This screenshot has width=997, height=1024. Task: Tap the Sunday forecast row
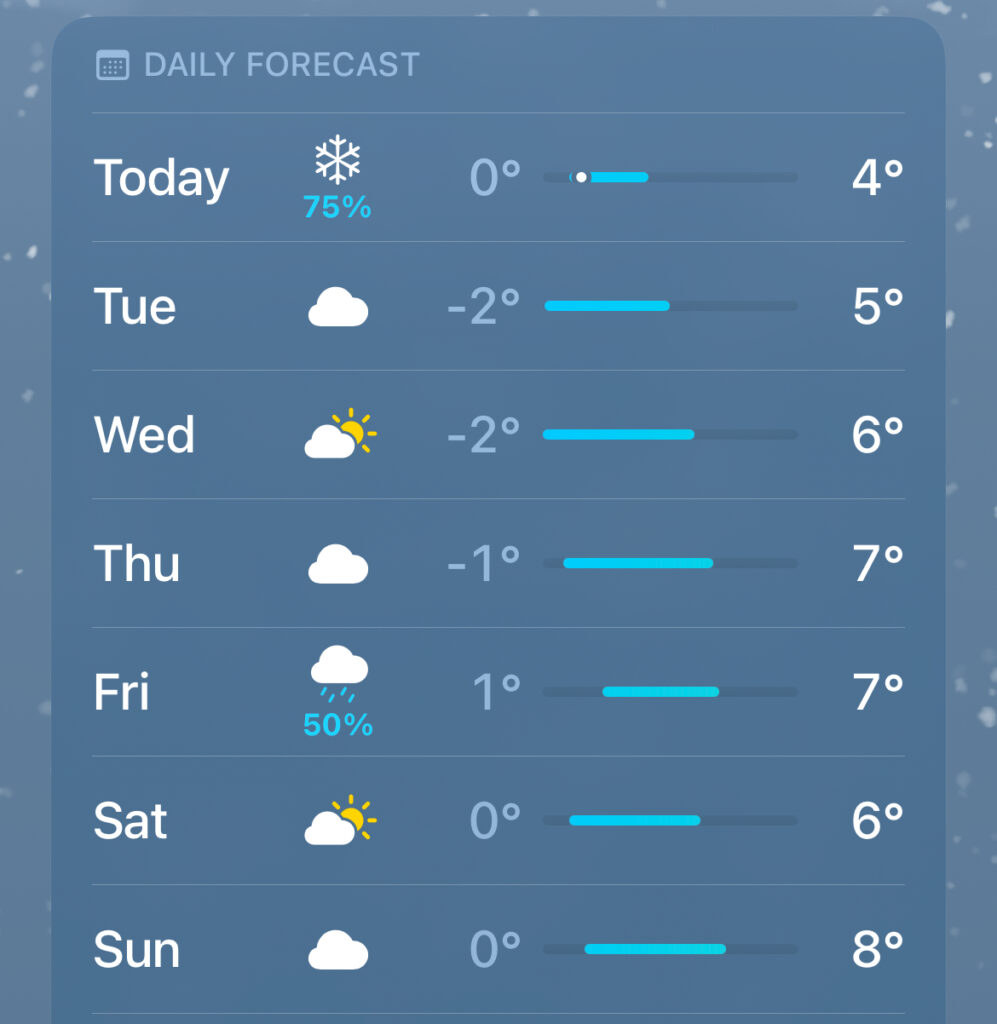(x=498, y=949)
